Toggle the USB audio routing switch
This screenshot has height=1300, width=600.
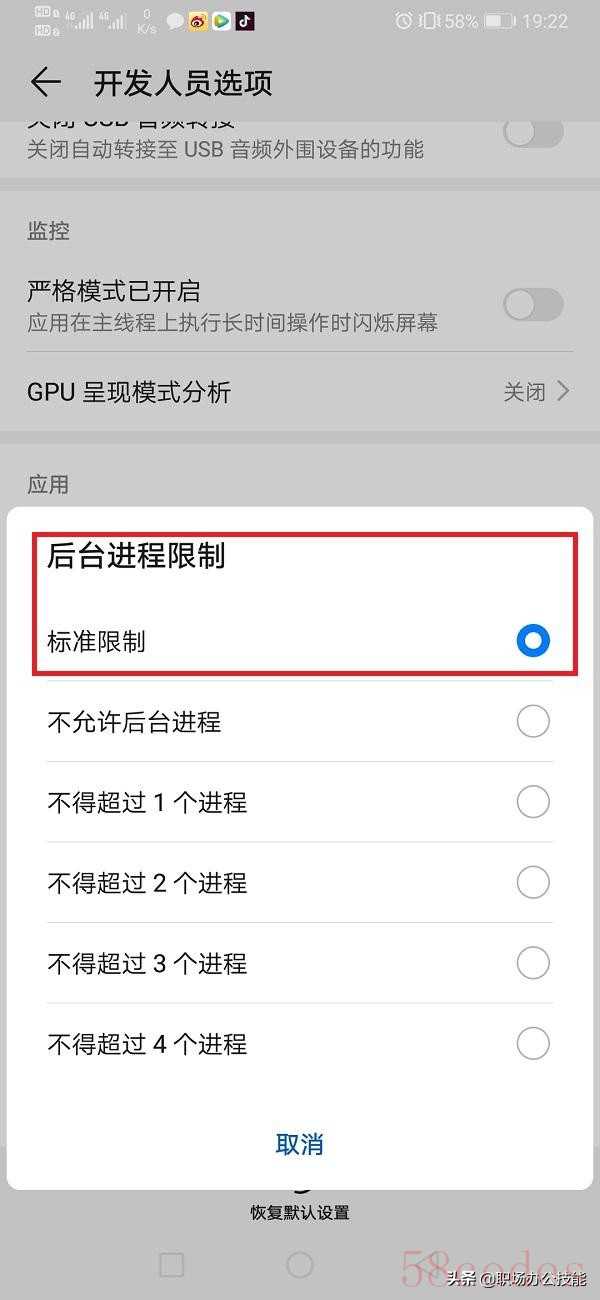click(533, 132)
